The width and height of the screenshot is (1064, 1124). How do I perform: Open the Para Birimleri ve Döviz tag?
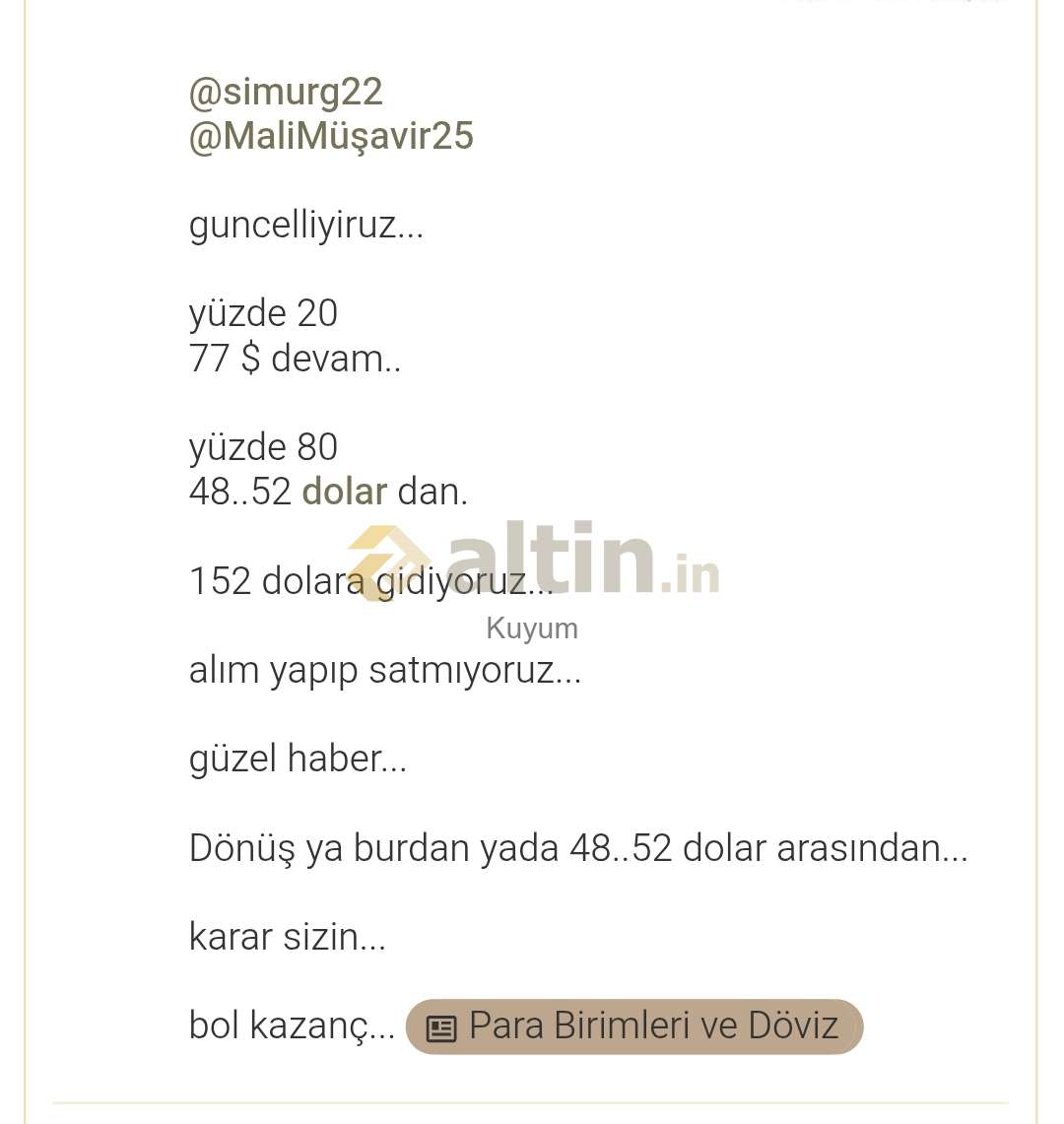click(x=633, y=1025)
